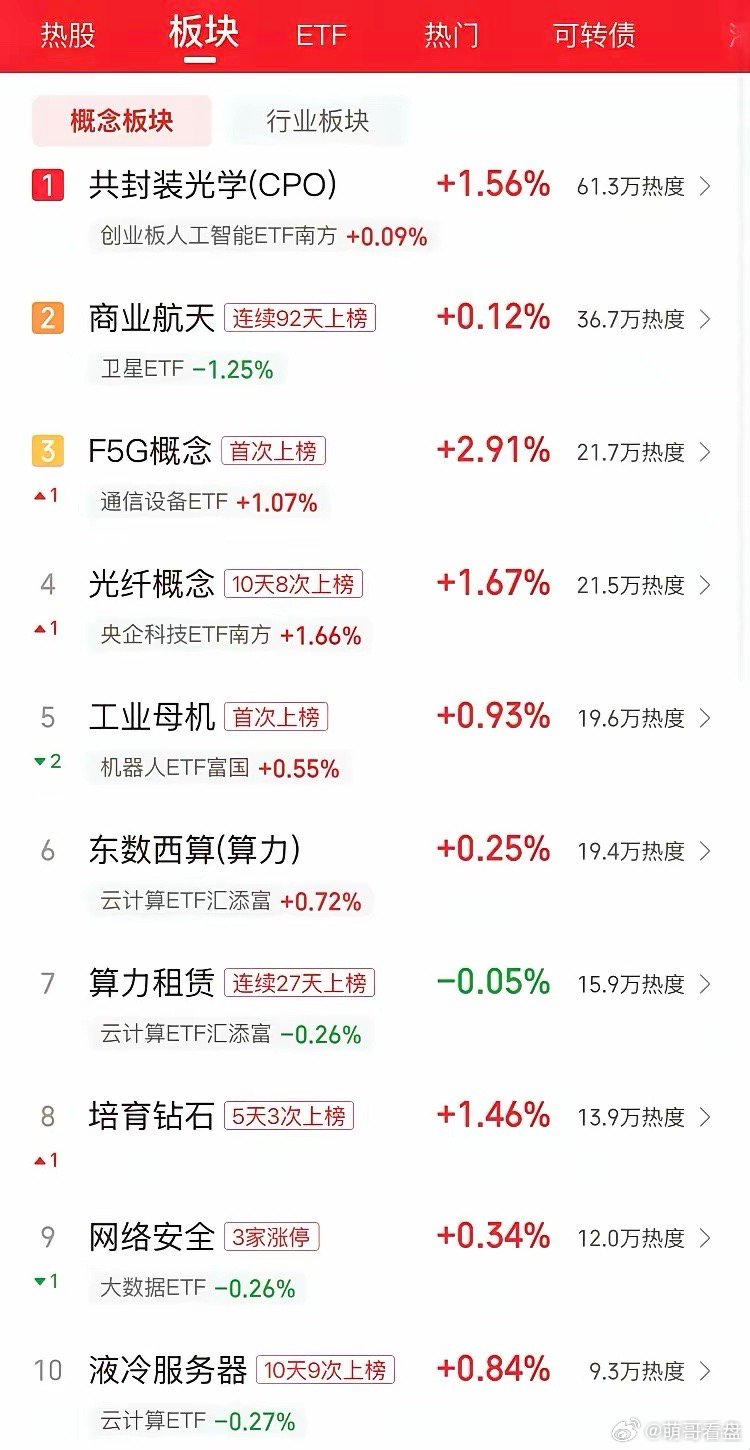This screenshot has height=1450, width=750.
Task: Expand the 液冷服务器 row chevron
Action: pyautogui.click(x=706, y=1372)
